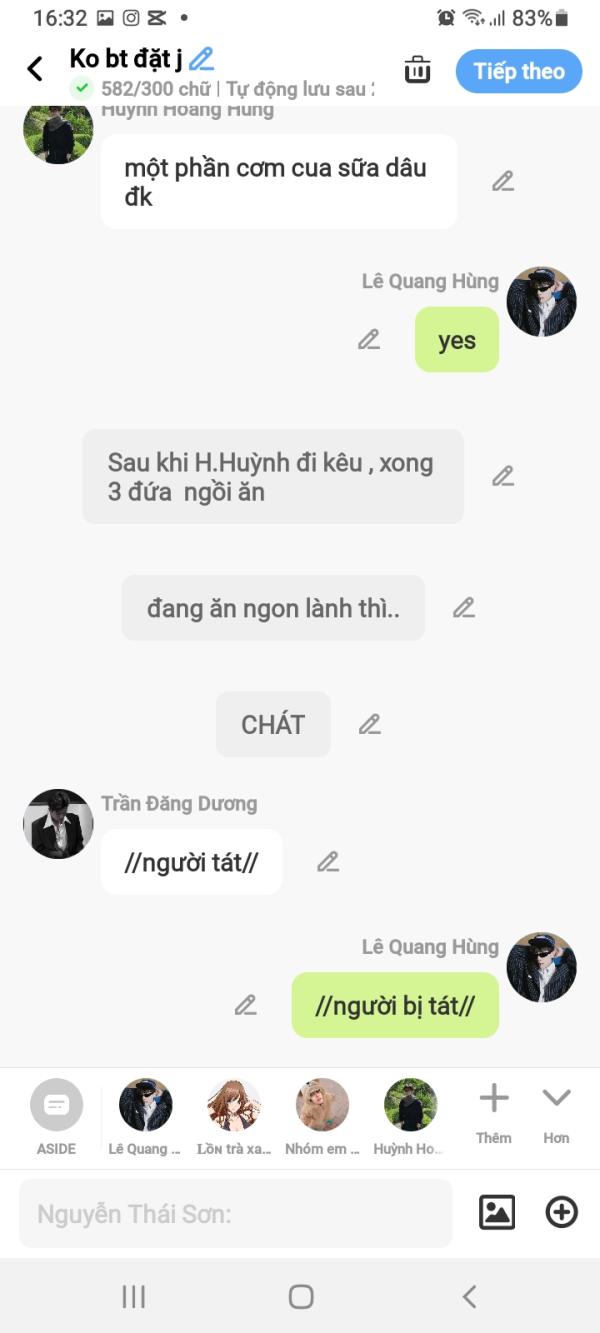The height and width of the screenshot is (1333, 600).
Task: Select character Lê Quang in the character bar
Action: [x=145, y=1116]
